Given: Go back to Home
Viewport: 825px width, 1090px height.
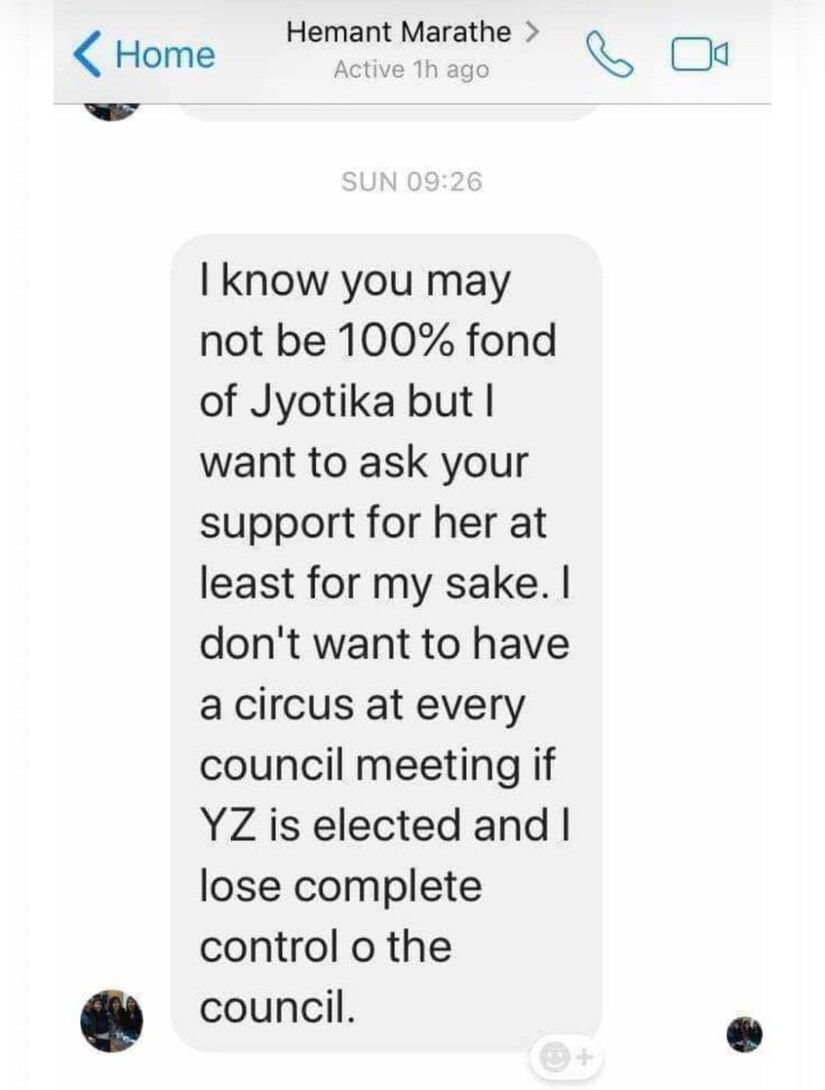Looking at the screenshot, I should (145, 53).
